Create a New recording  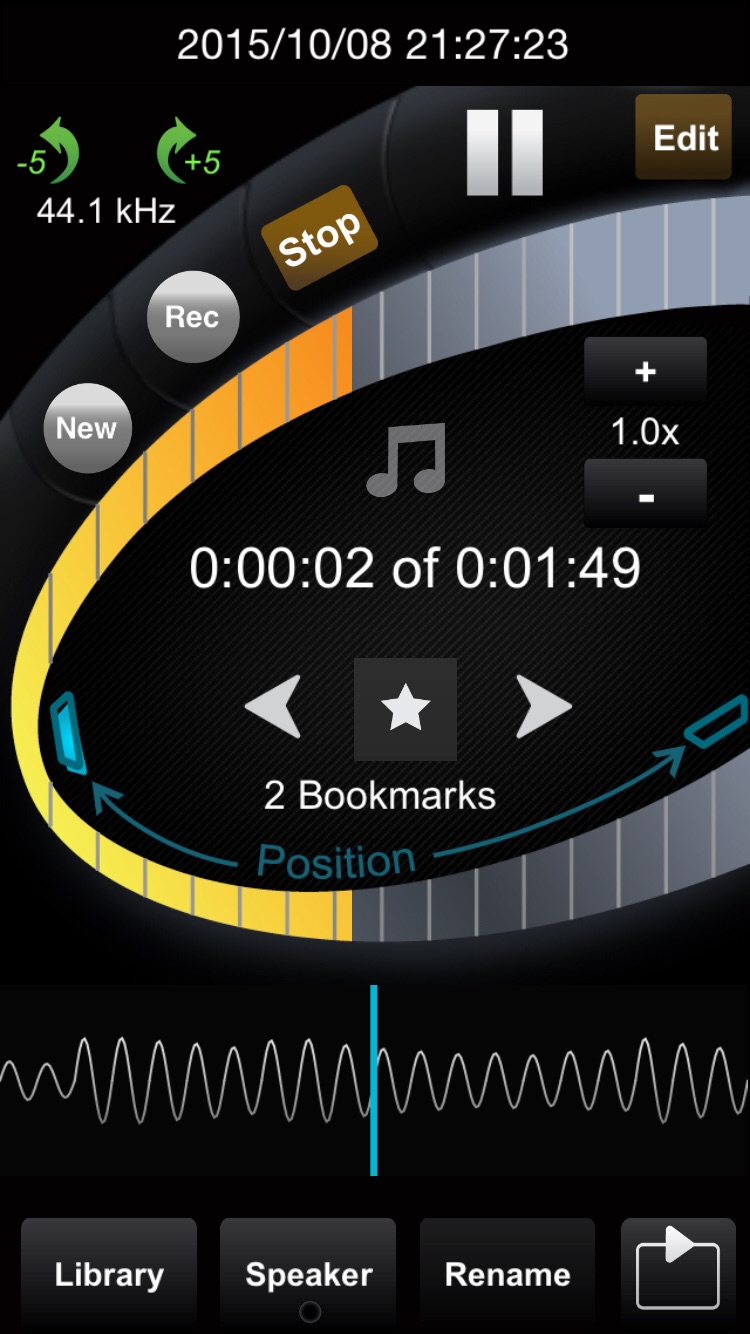[x=87, y=428]
